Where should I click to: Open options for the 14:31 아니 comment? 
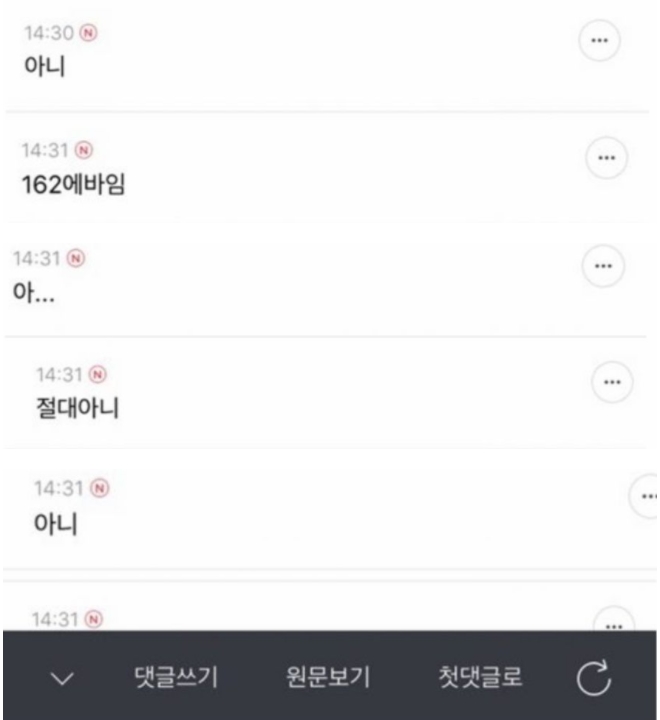(x=645, y=496)
